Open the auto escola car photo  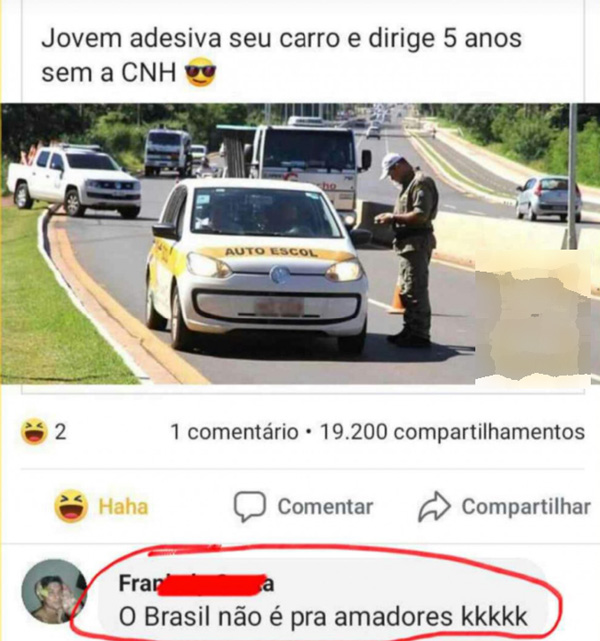(x=300, y=243)
